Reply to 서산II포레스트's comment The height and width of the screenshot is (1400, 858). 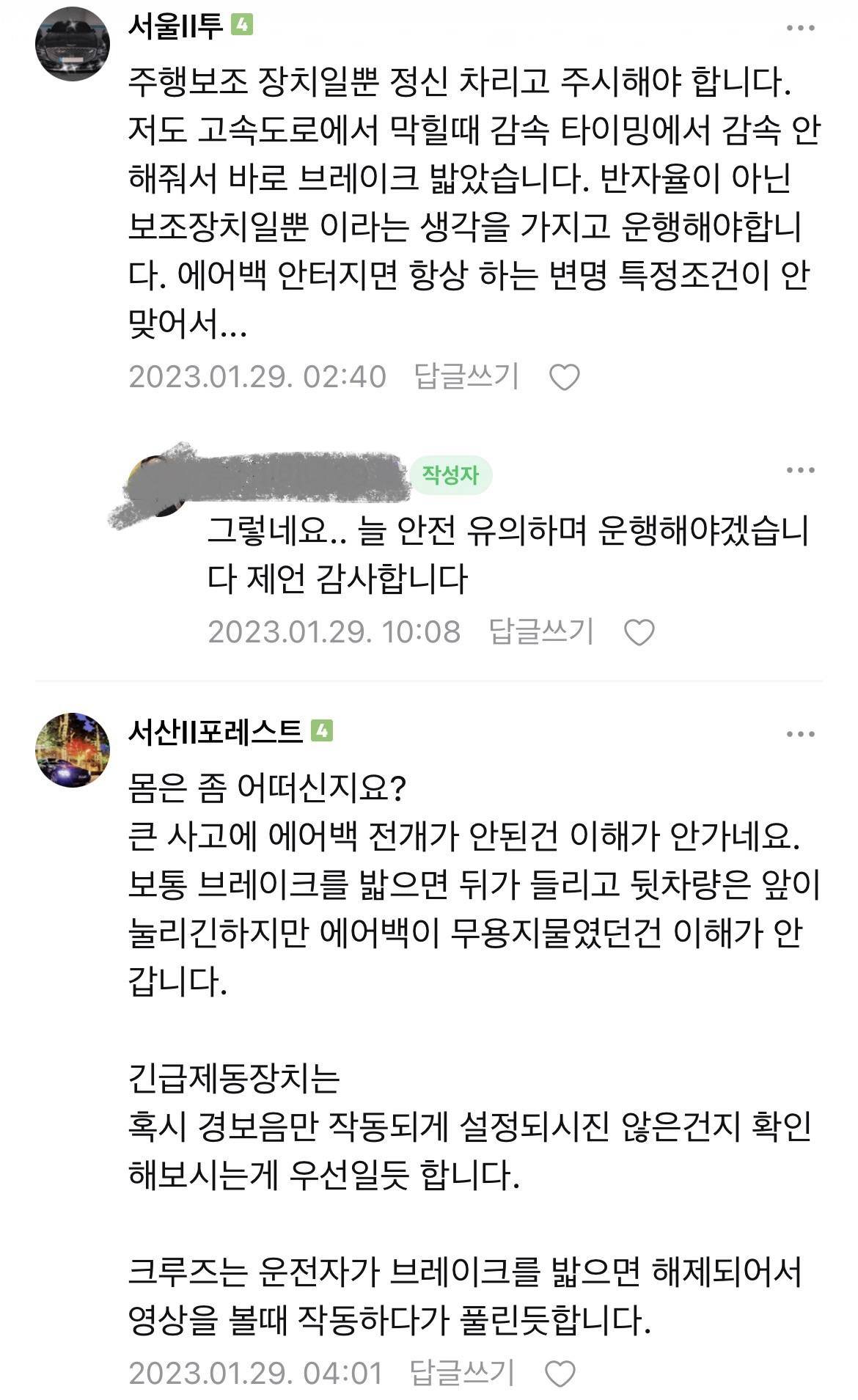(x=462, y=1373)
